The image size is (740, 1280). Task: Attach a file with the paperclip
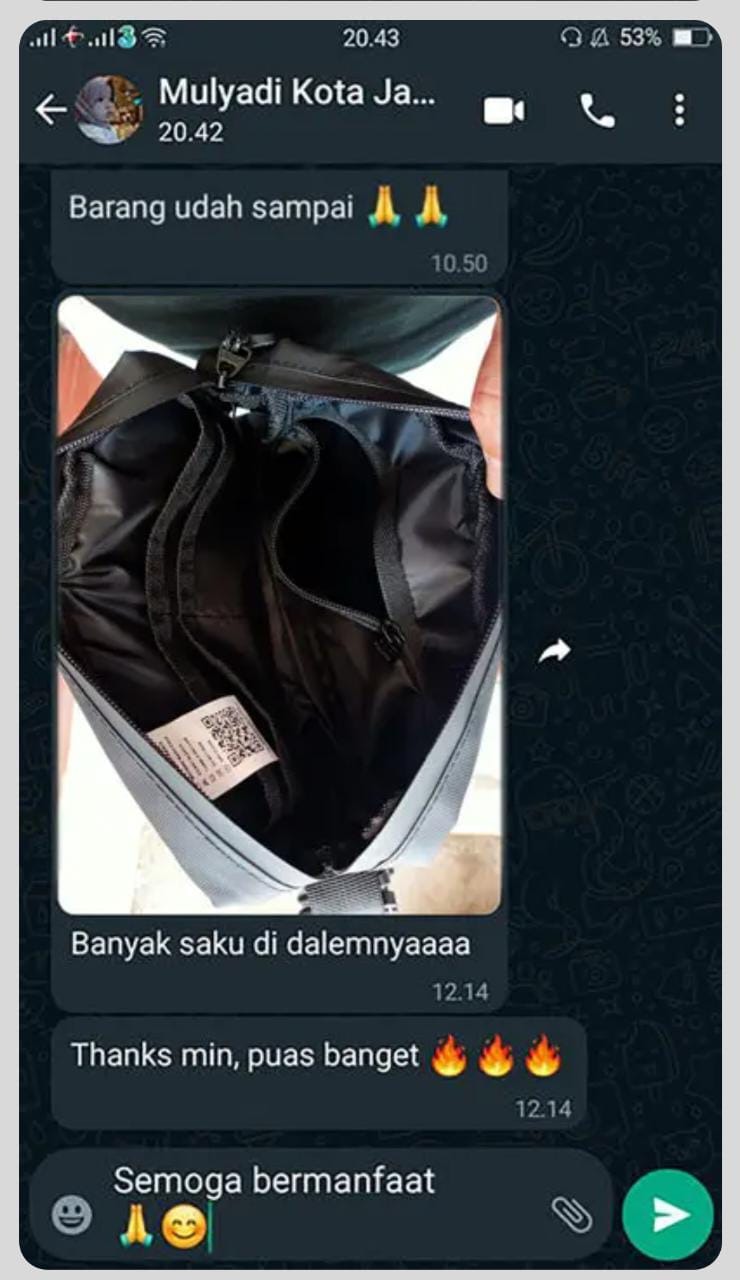[571, 1214]
